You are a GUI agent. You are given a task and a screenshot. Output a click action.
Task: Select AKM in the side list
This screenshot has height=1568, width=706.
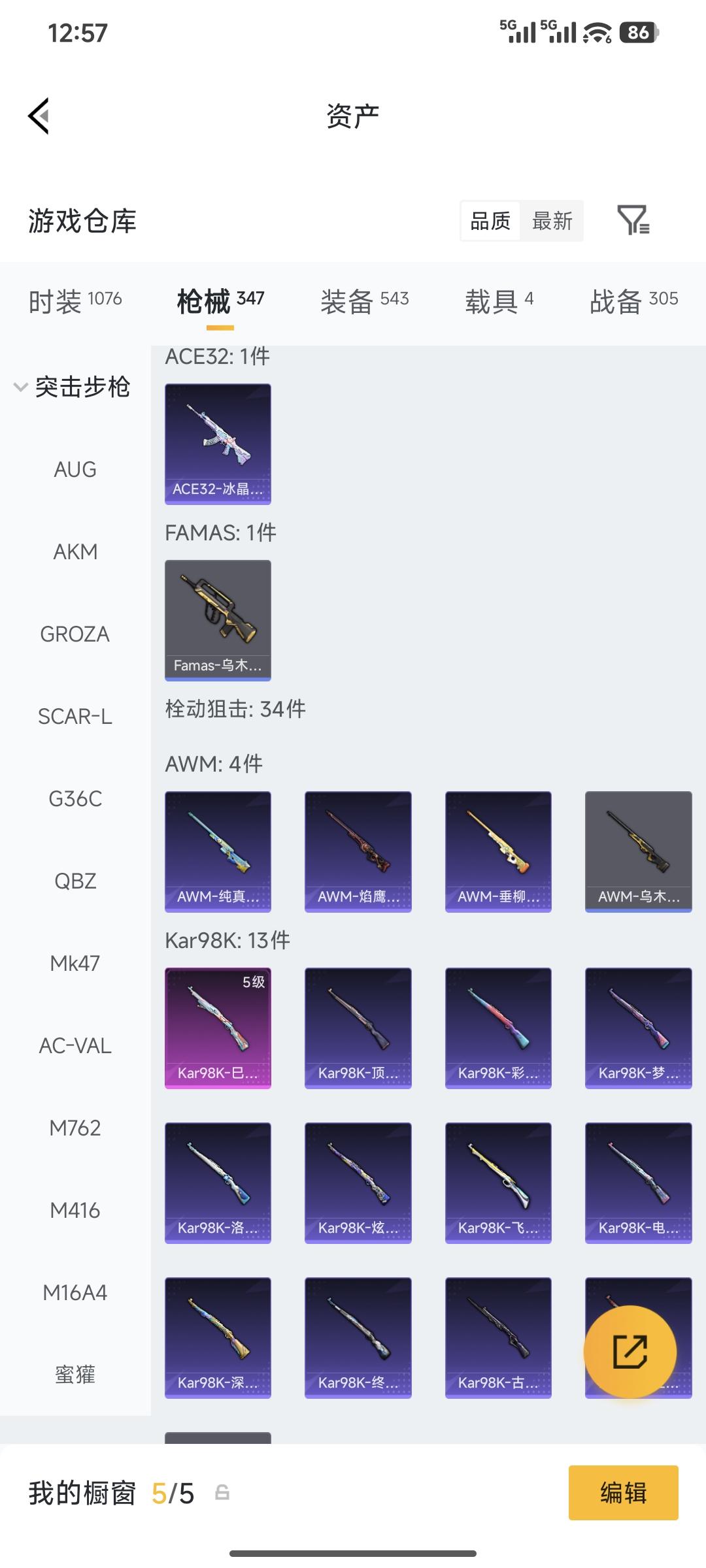[75, 552]
